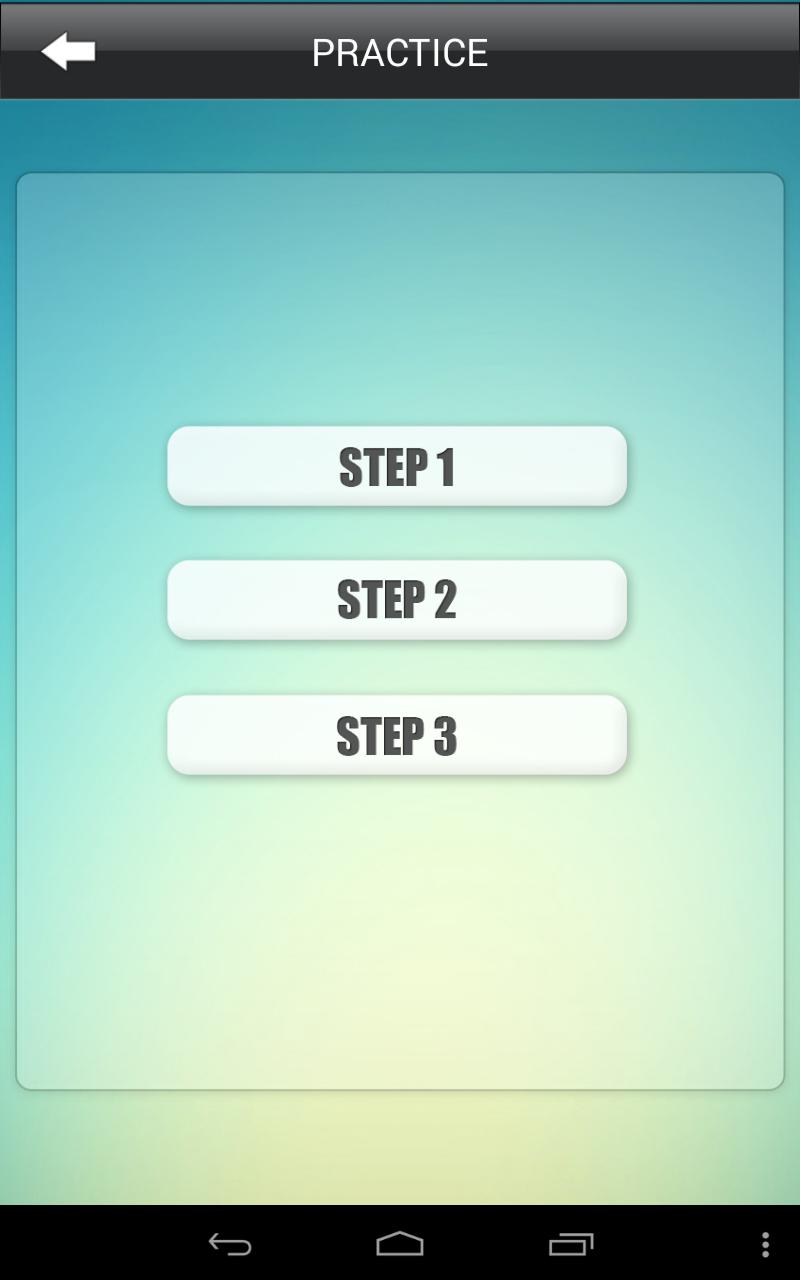Start the Step 3 practice
800x1280 pixels.
[x=397, y=735]
